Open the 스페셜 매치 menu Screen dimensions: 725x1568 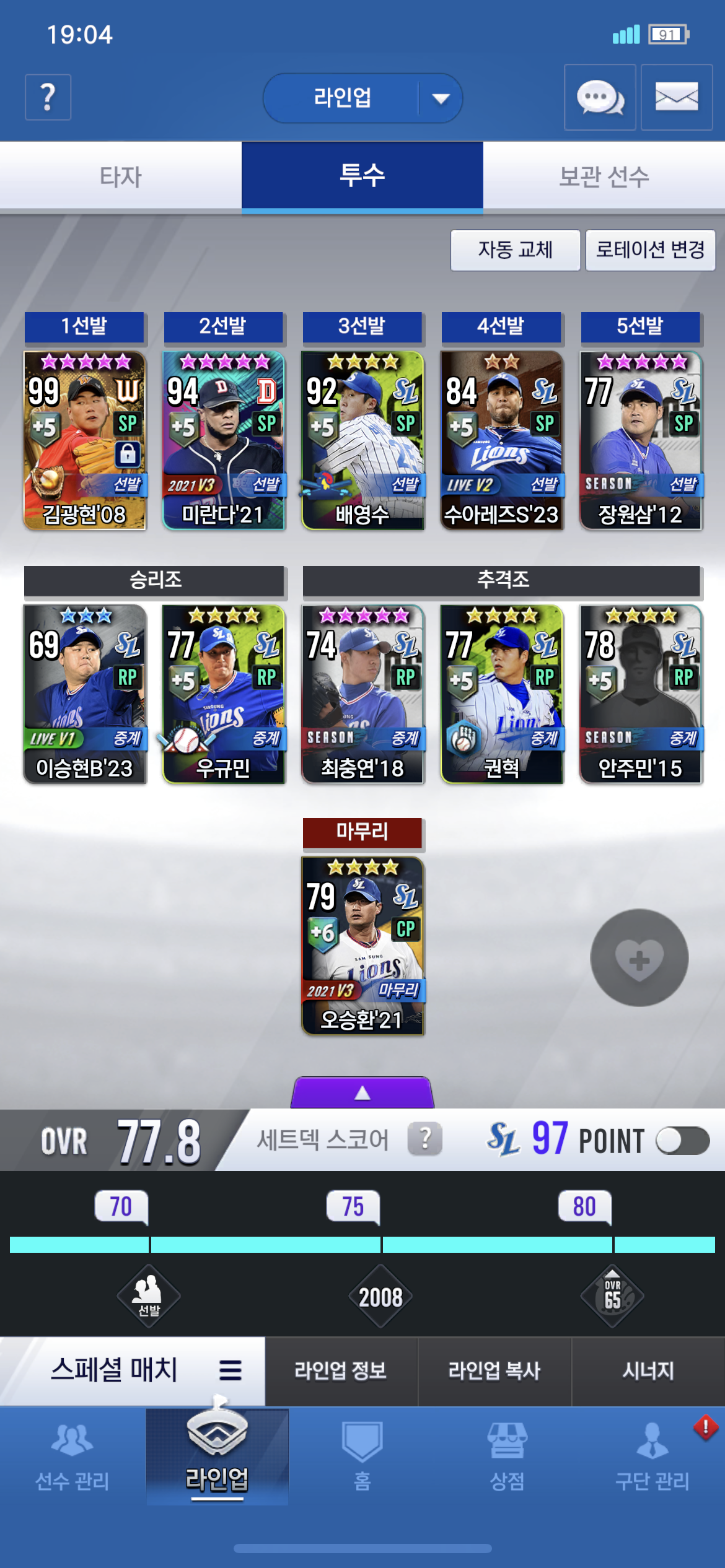(132, 1370)
